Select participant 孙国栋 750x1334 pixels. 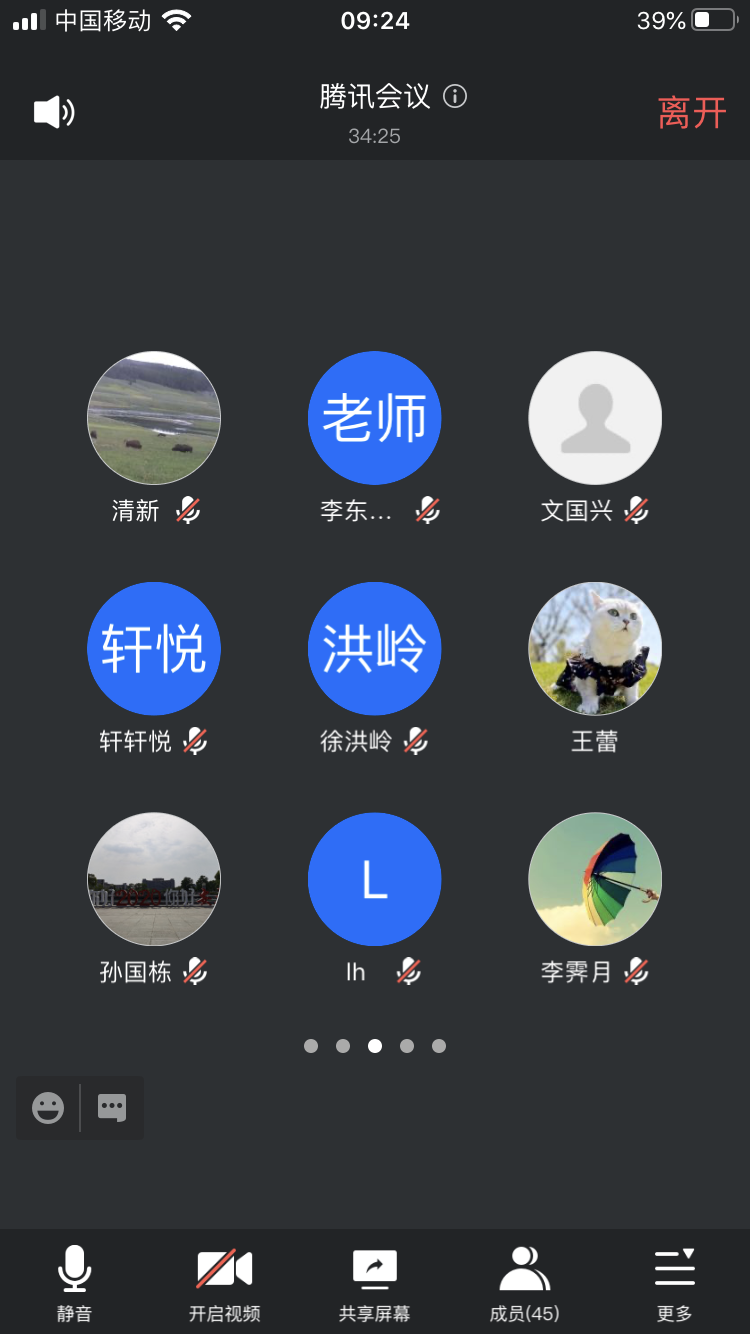tap(154, 879)
